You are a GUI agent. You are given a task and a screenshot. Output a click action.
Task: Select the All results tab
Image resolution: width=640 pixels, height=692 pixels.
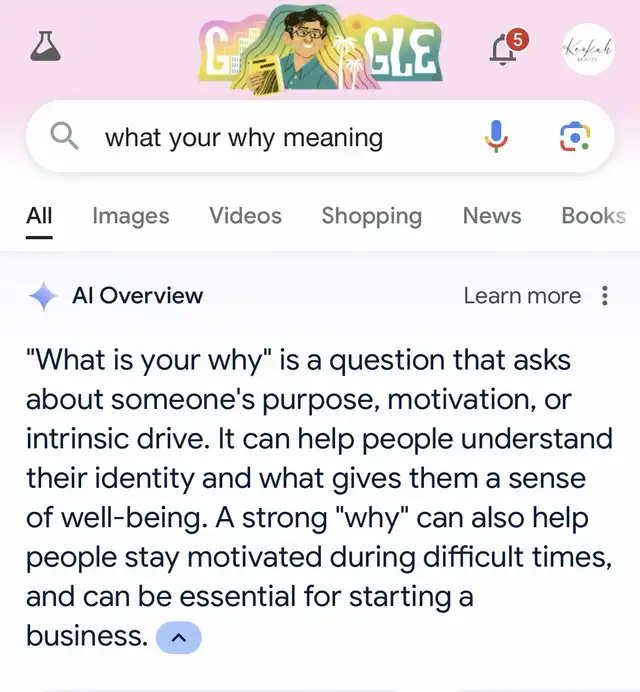(39, 216)
